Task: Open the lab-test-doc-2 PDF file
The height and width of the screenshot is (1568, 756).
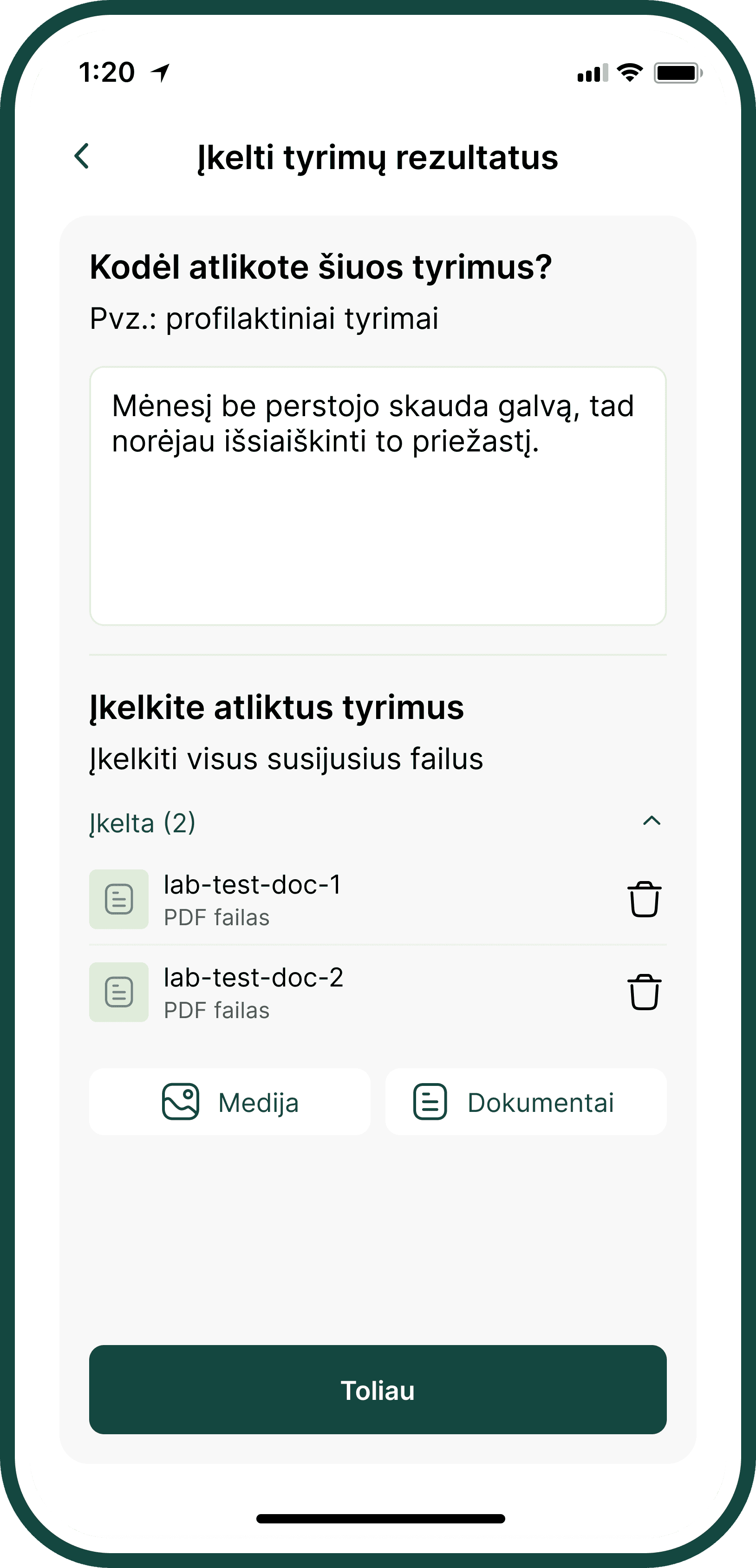Action: 253,992
